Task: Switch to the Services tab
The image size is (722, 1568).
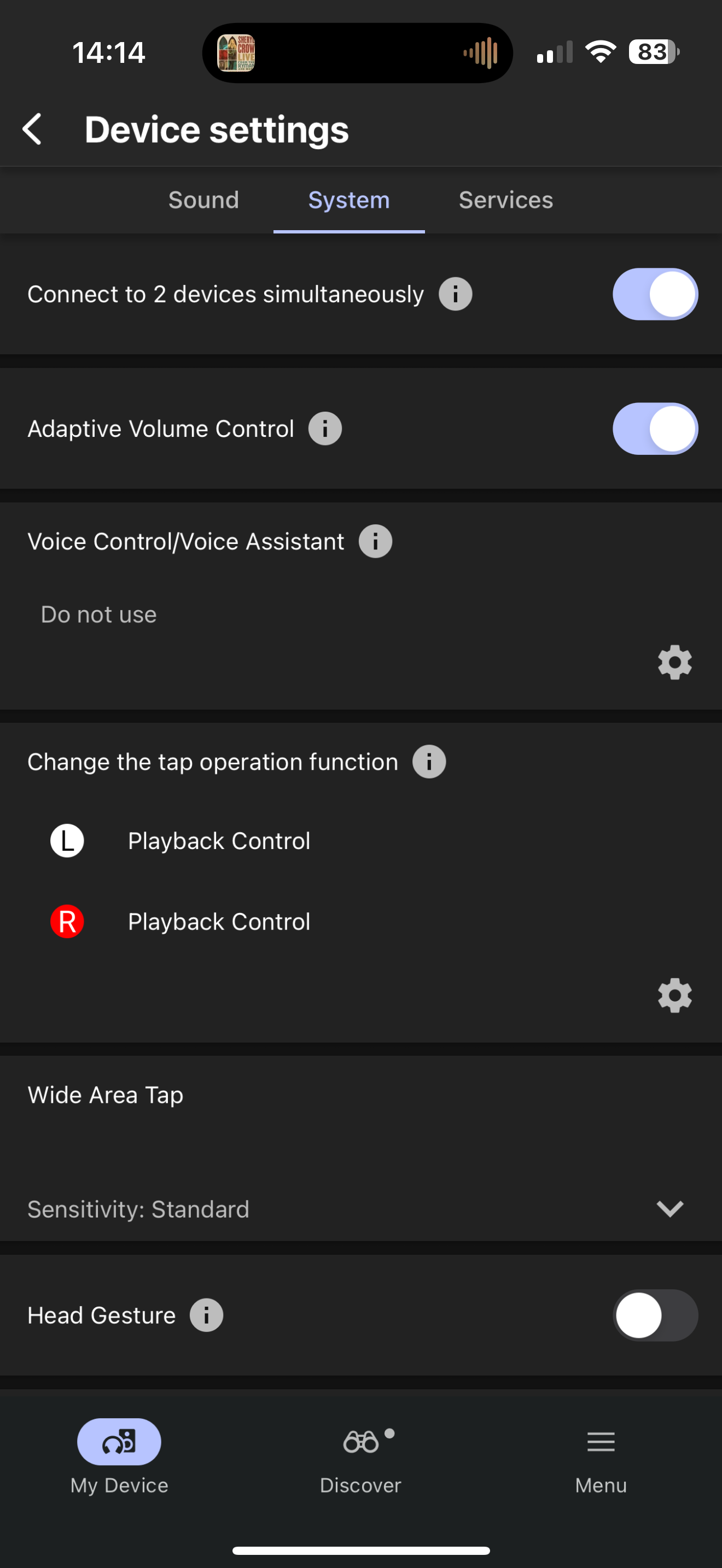Action: tap(505, 200)
